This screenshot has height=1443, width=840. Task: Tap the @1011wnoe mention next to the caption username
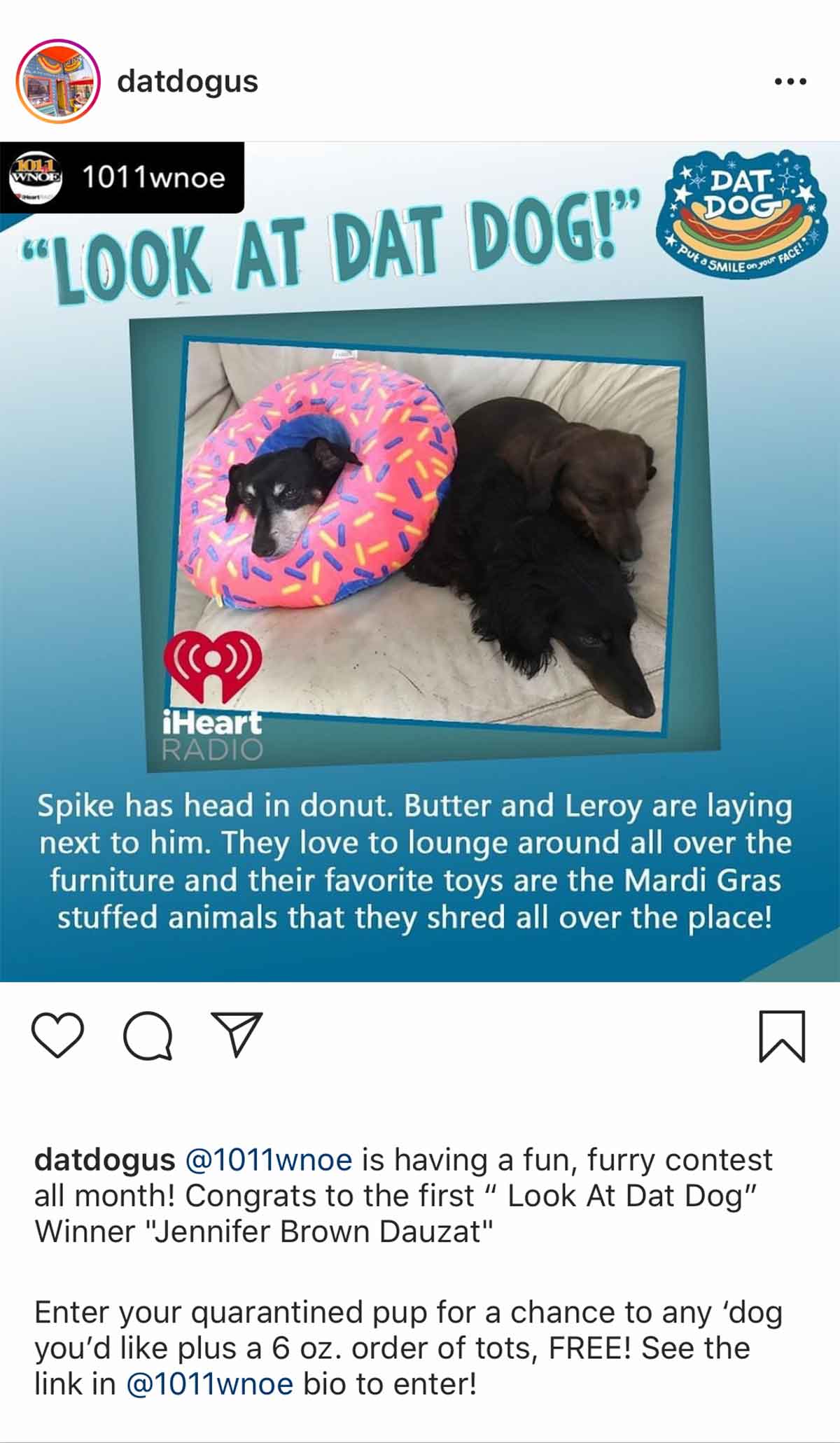coord(268,1160)
